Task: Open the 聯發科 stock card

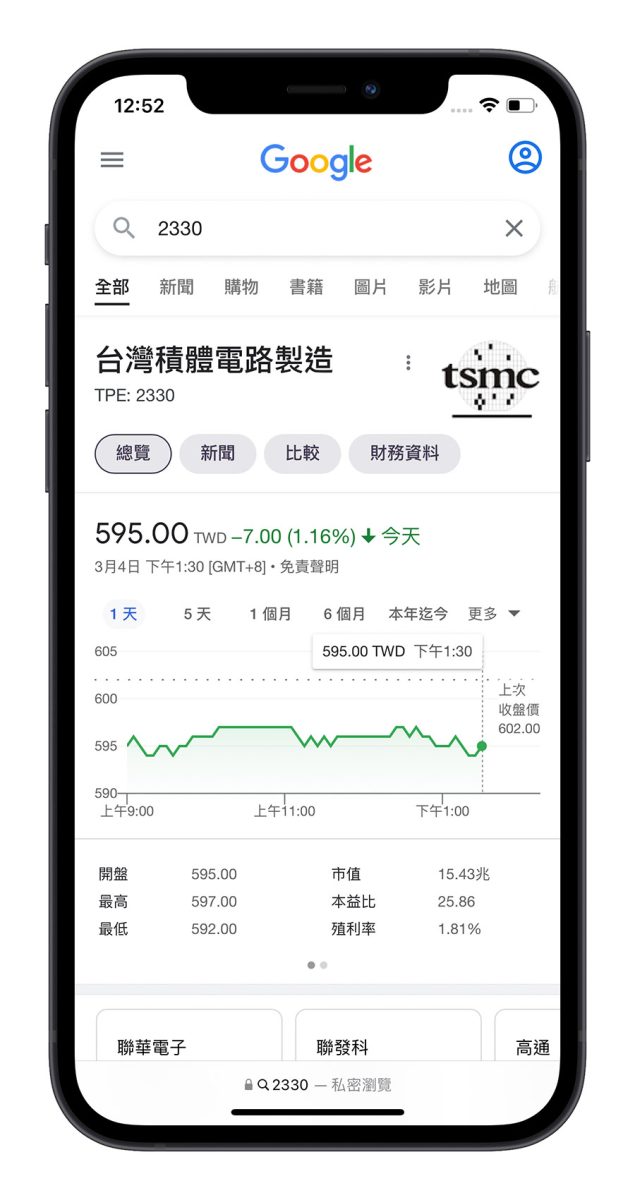Action: point(387,1040)
